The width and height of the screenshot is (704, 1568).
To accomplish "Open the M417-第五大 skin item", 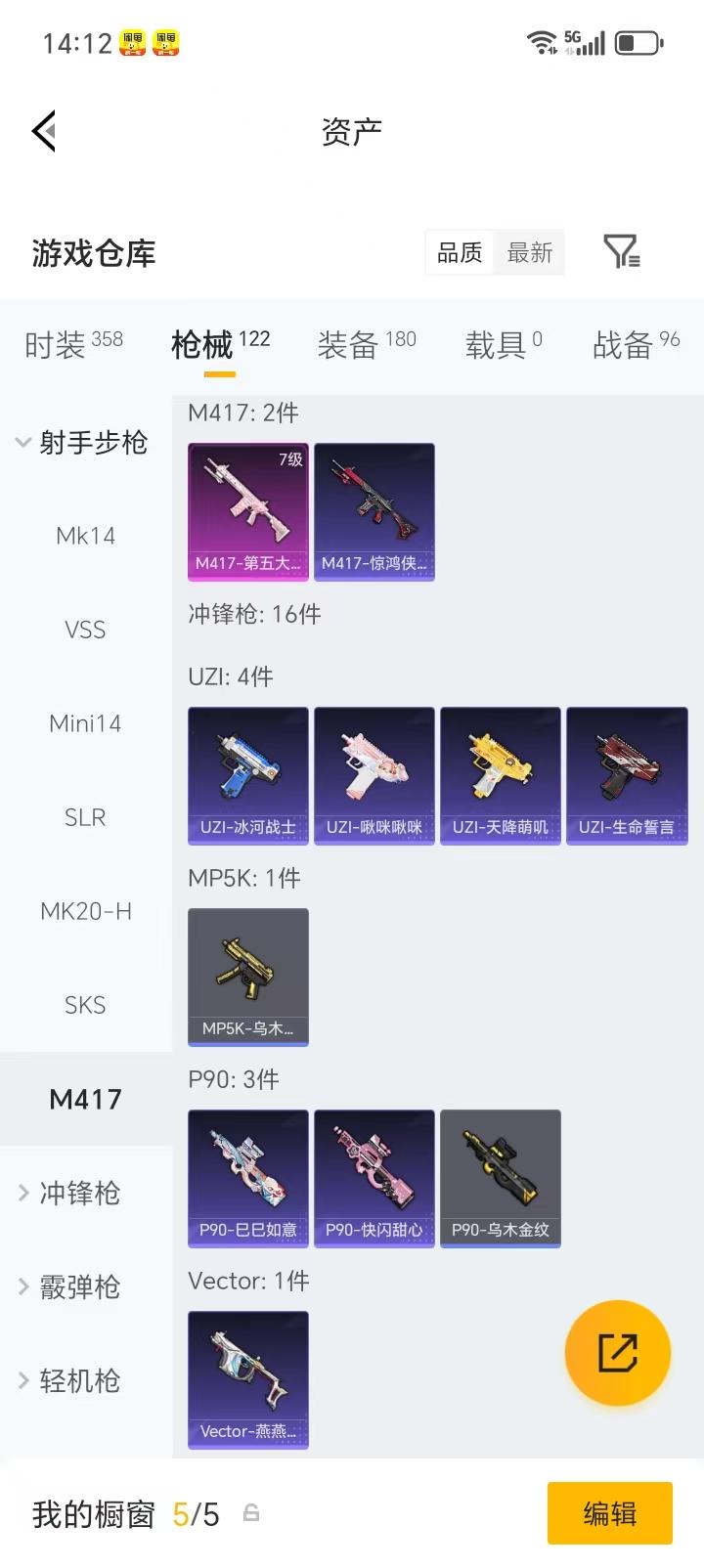I will point(248,512).
